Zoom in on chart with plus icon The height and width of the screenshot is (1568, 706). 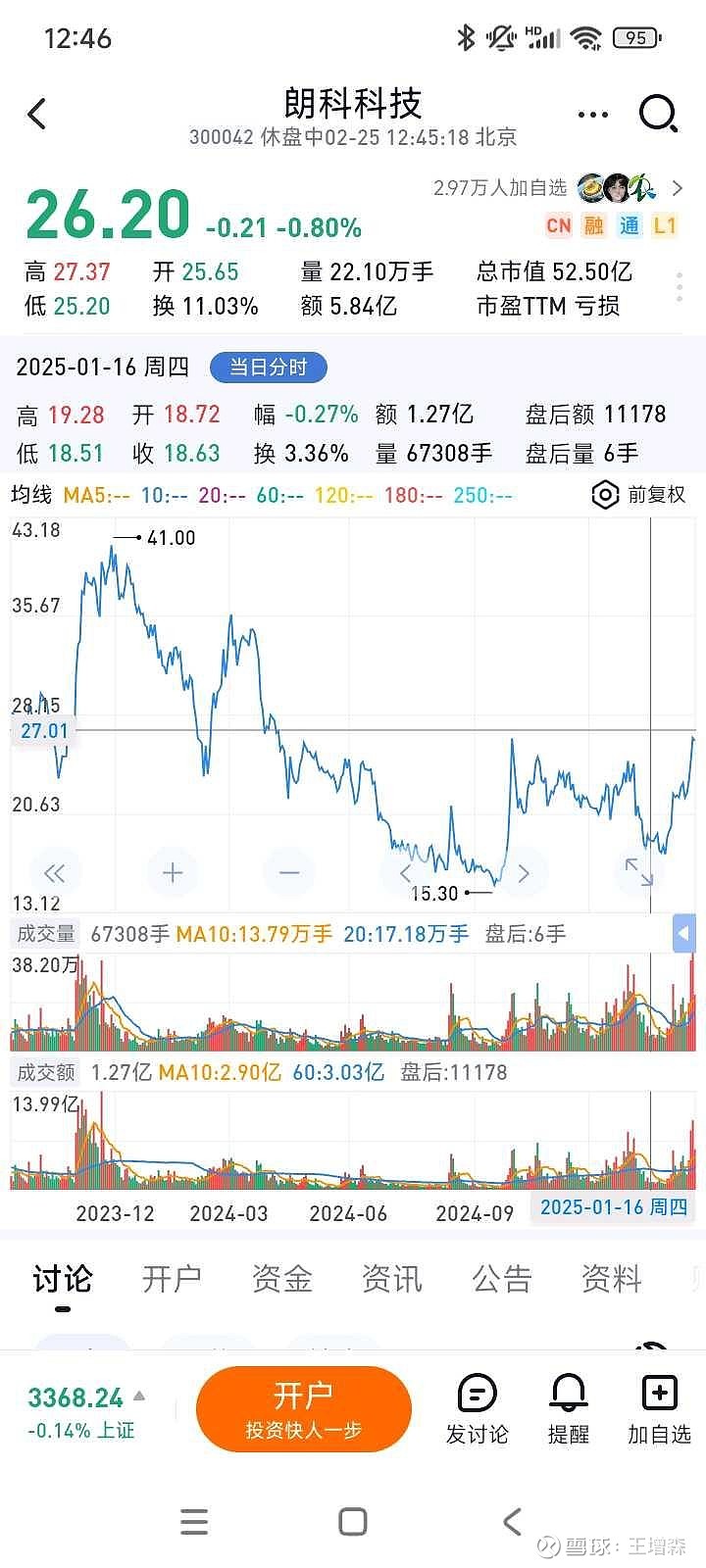(172, 872)
